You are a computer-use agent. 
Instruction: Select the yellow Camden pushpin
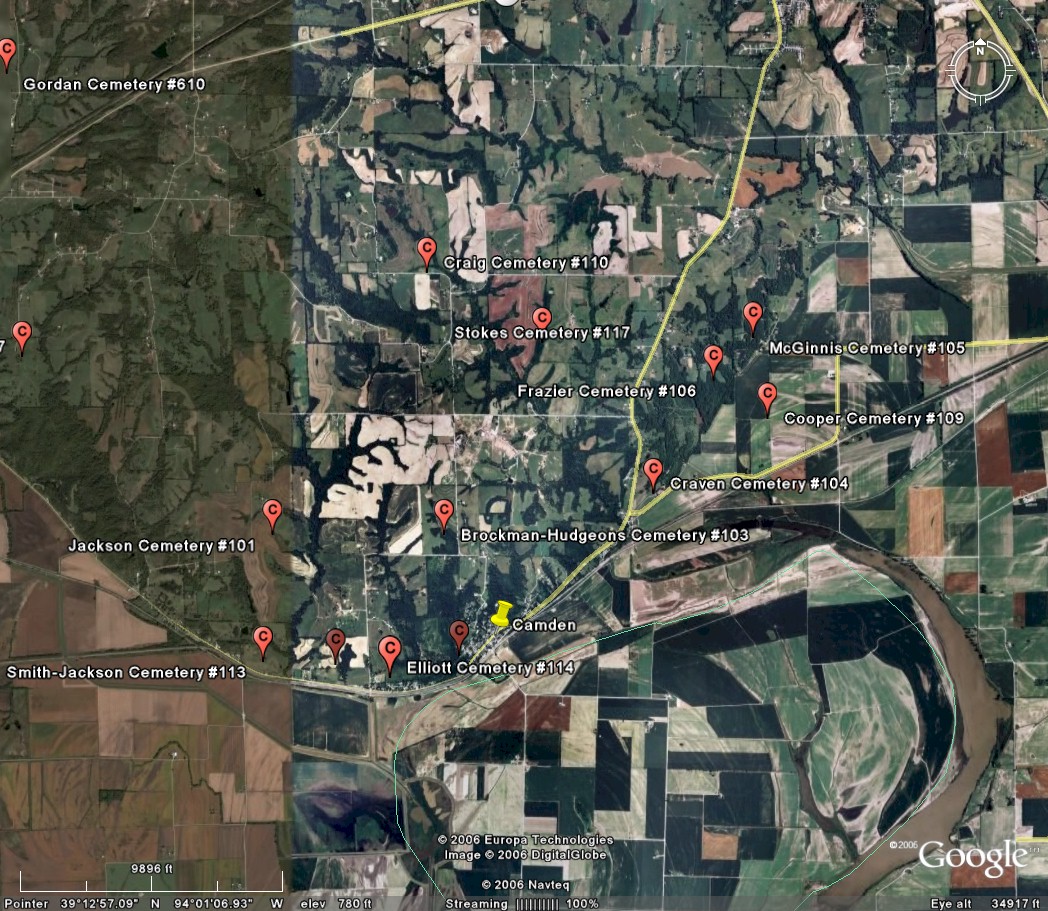pyautogui.click(x=501, y=612)
